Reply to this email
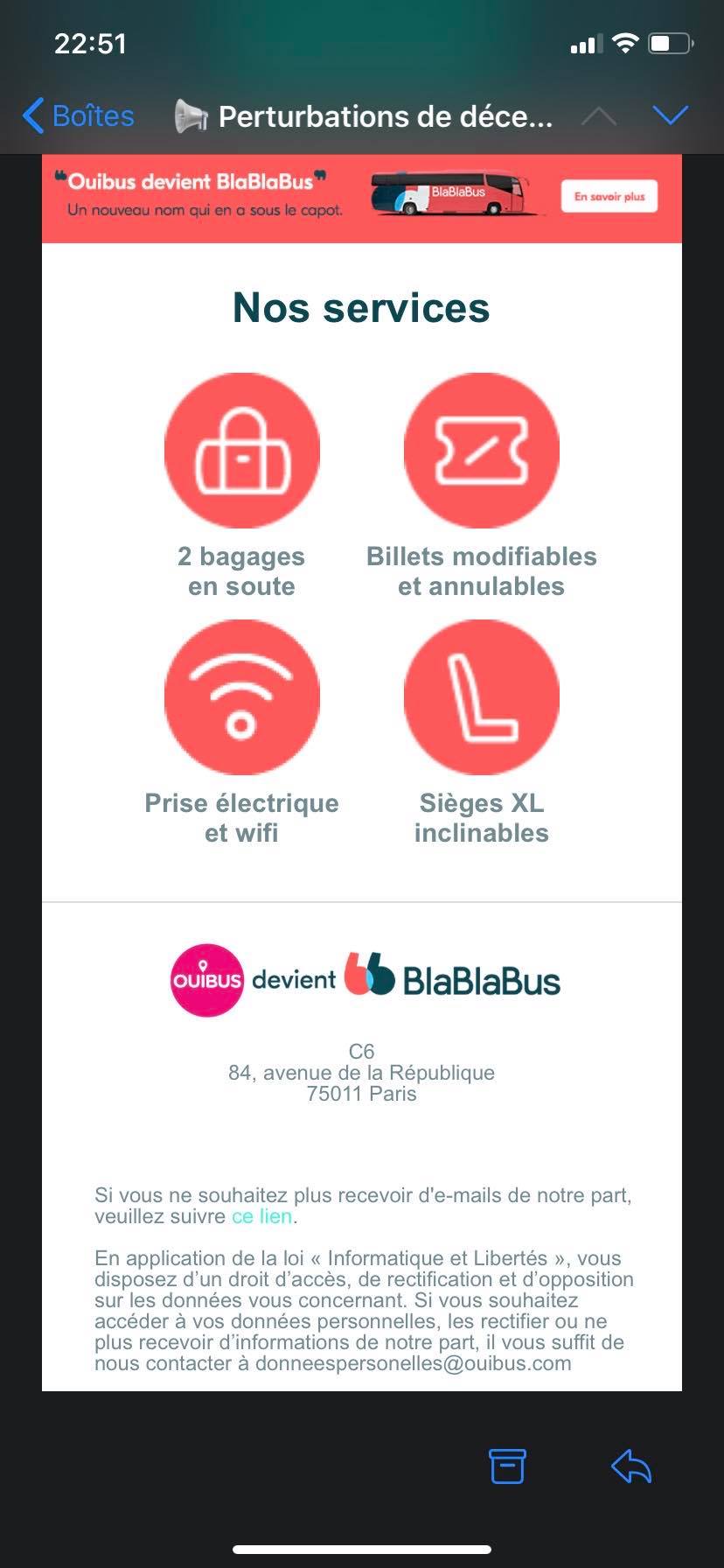The width and height of the screenshot is (724, 1568). click(631, 1466)
